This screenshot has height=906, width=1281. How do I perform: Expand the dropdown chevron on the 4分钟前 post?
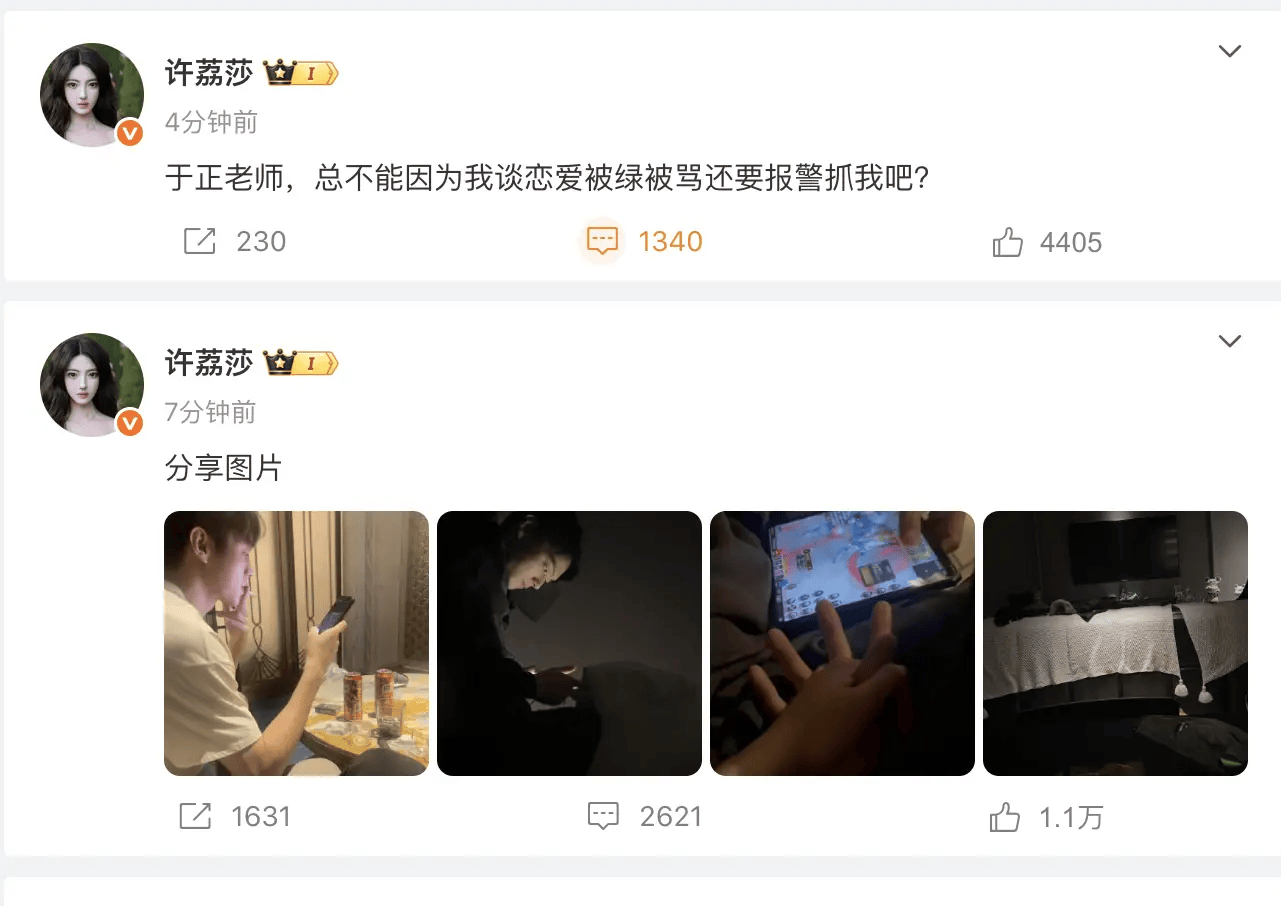[x=1229, y=51]
